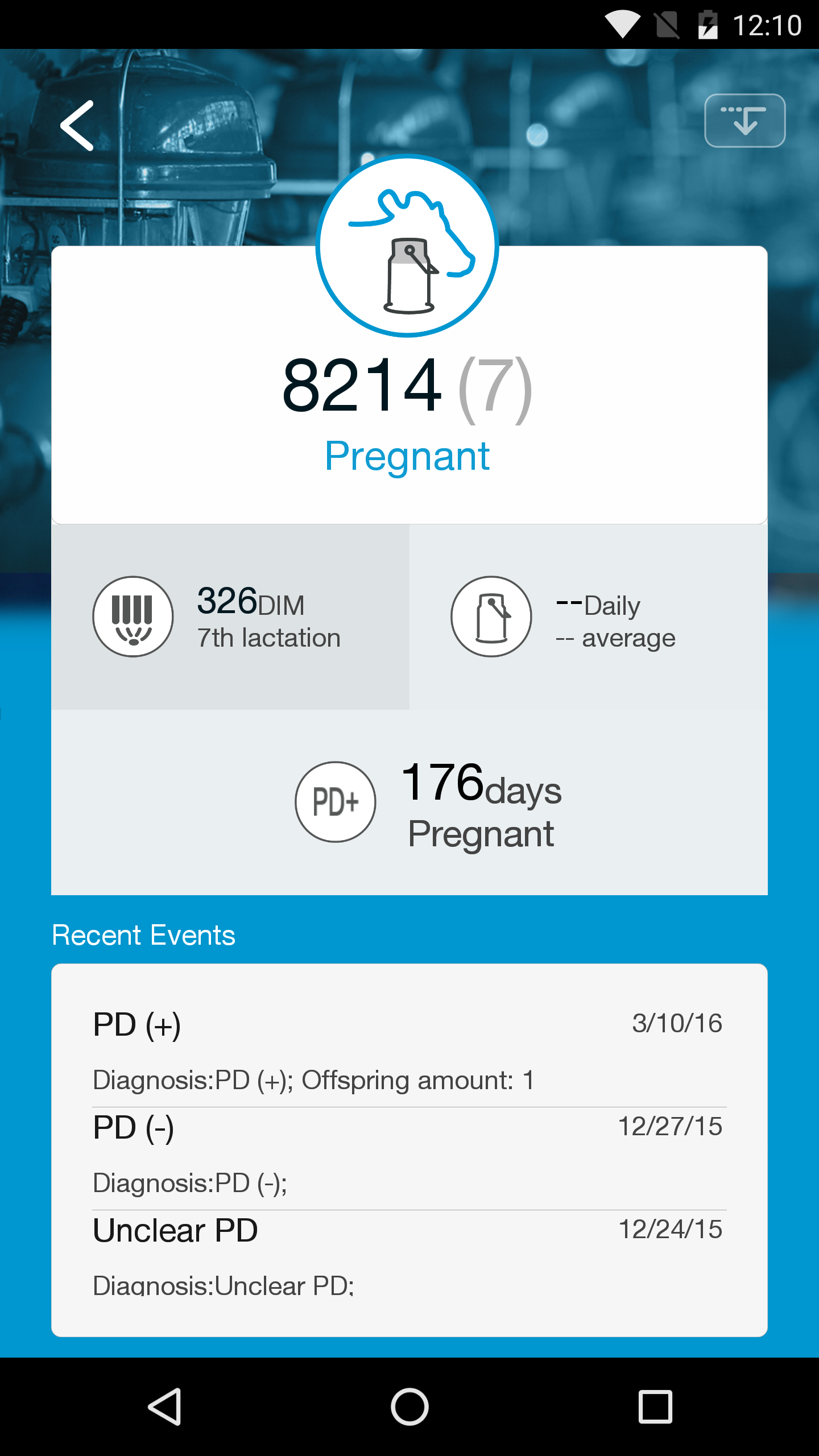Image resolution: width=819 pixels, height=1456 pixels.
Task: Select the 326 DIM lactation tile
Action: click(230, 617)
